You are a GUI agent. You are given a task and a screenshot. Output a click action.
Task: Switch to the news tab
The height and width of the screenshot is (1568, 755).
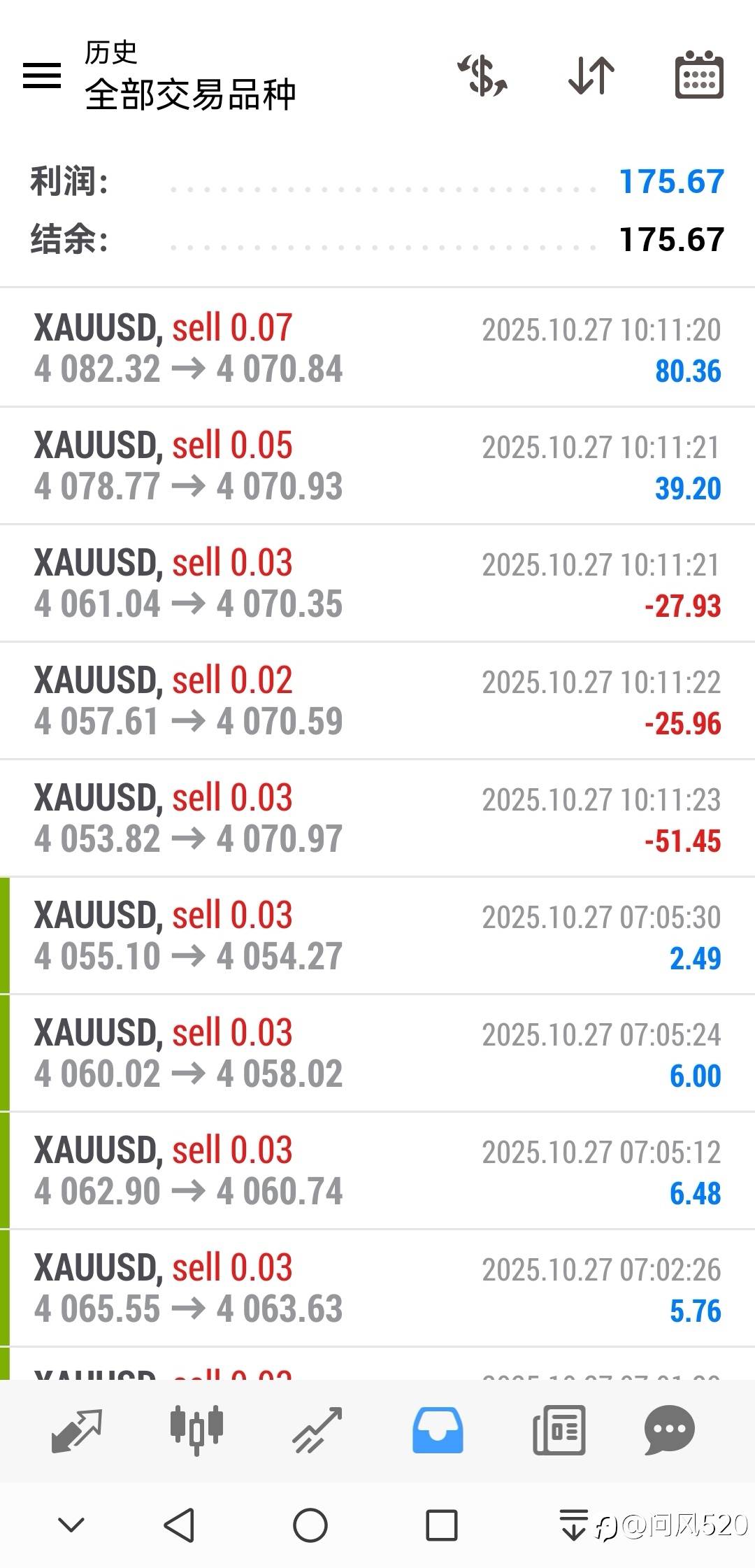(559, 1430)
